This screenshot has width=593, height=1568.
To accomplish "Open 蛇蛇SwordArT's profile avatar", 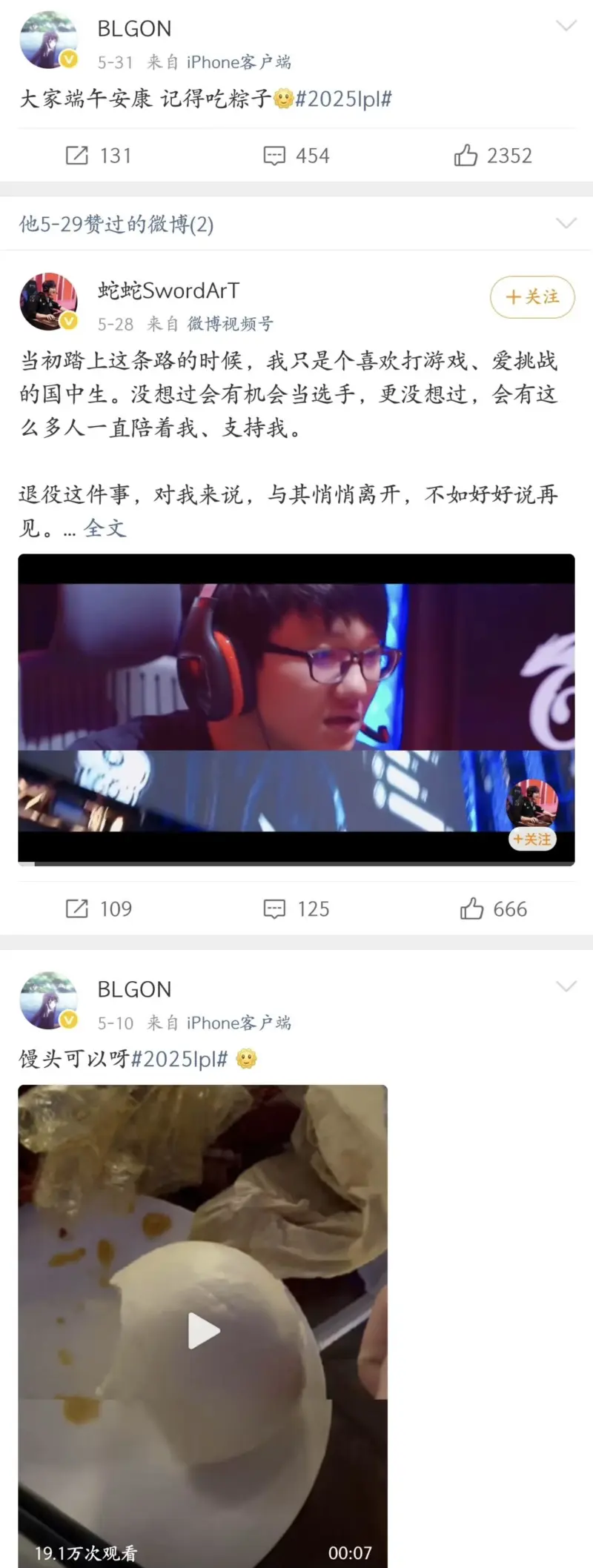I will [48, 302].
